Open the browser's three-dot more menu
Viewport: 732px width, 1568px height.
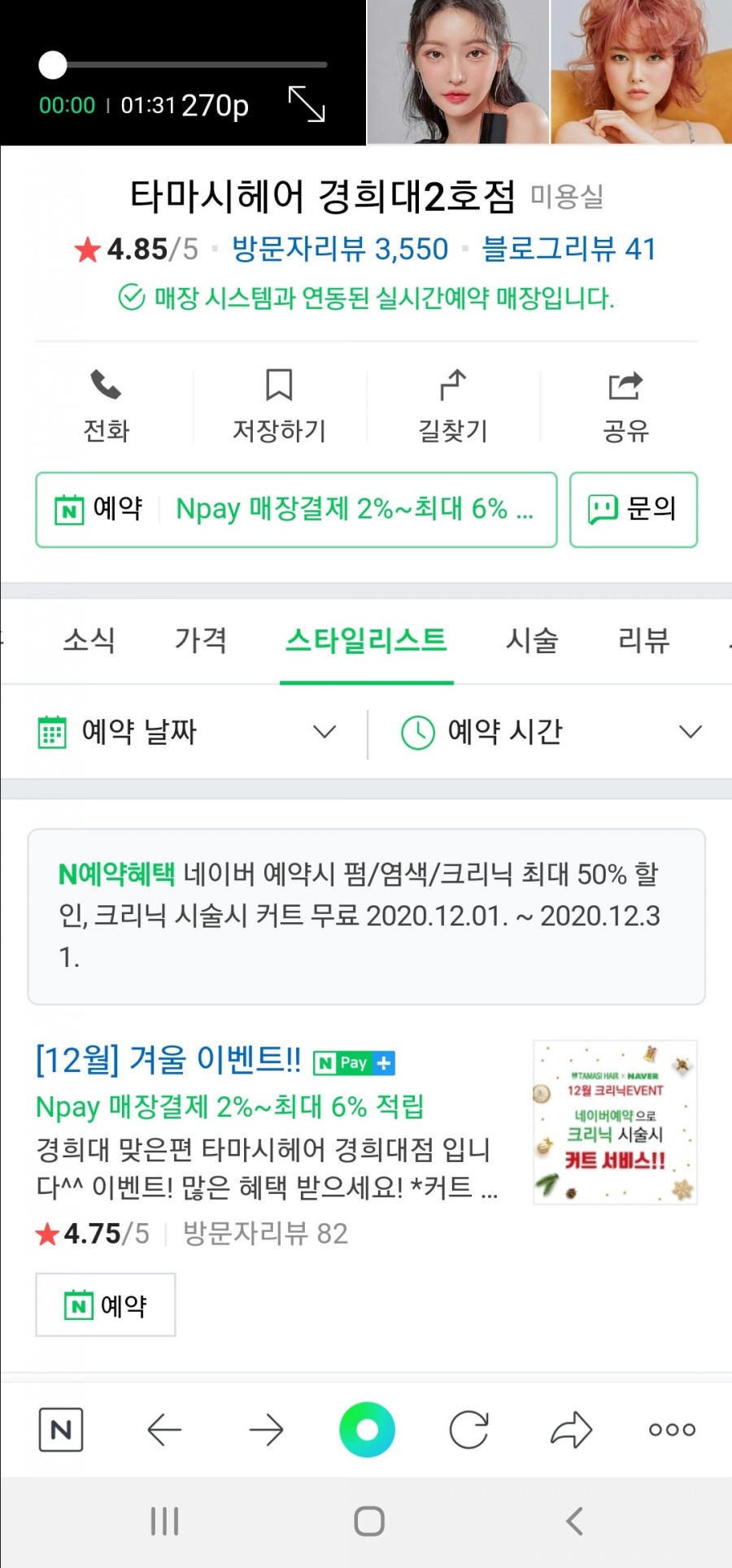(672, 1430)
